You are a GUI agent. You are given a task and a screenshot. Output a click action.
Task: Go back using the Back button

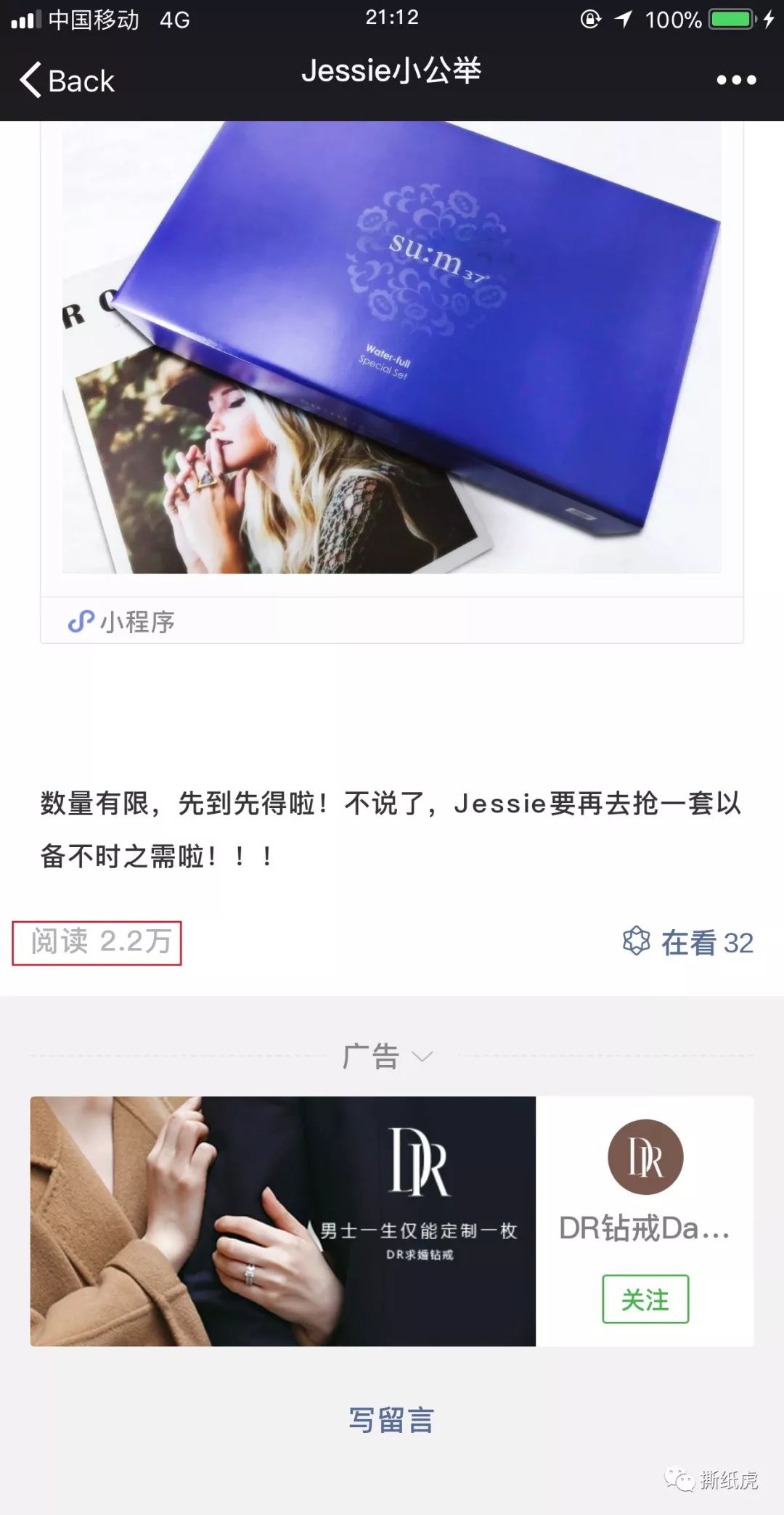tap(67, 81)
